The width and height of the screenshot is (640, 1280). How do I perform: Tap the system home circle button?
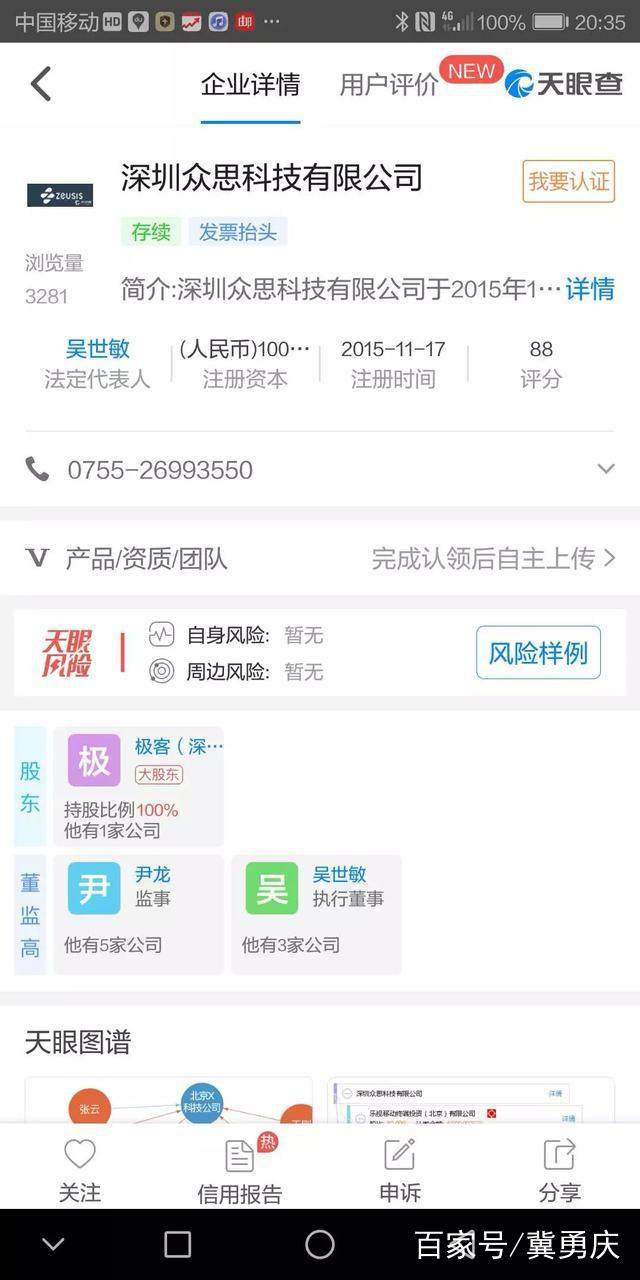point(319,1244)
